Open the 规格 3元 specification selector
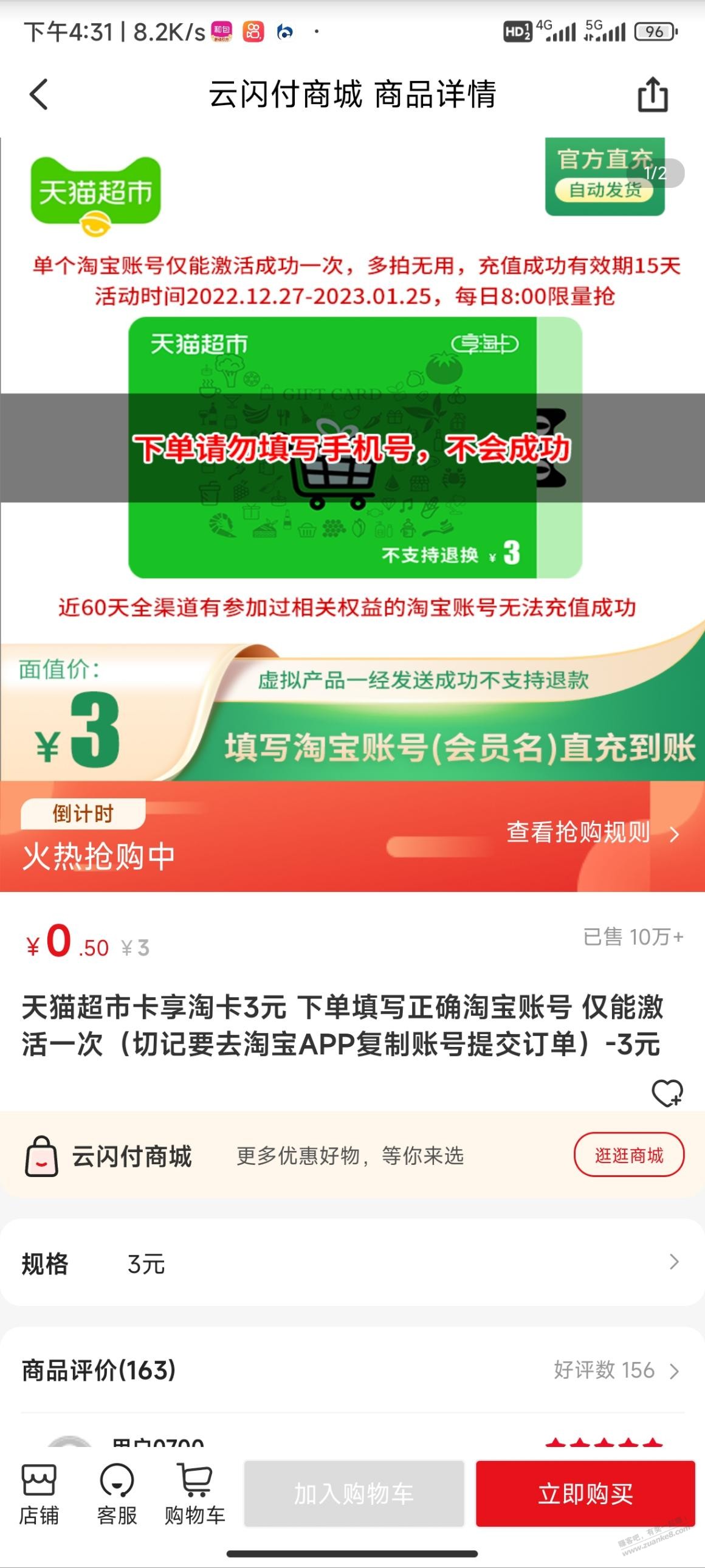Screen dimensions: 705x1568 click(x=351, y=1262)
